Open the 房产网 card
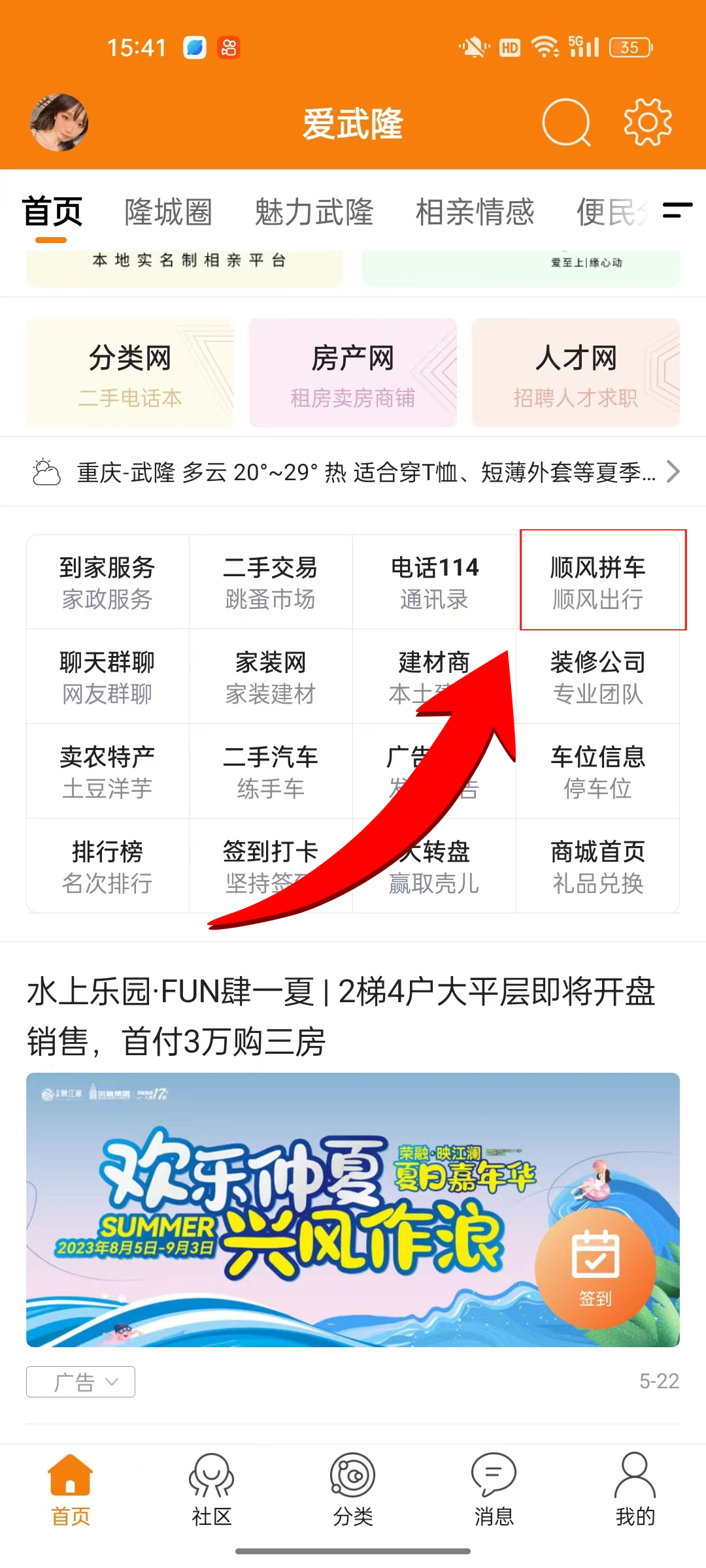 click(353, 373)
